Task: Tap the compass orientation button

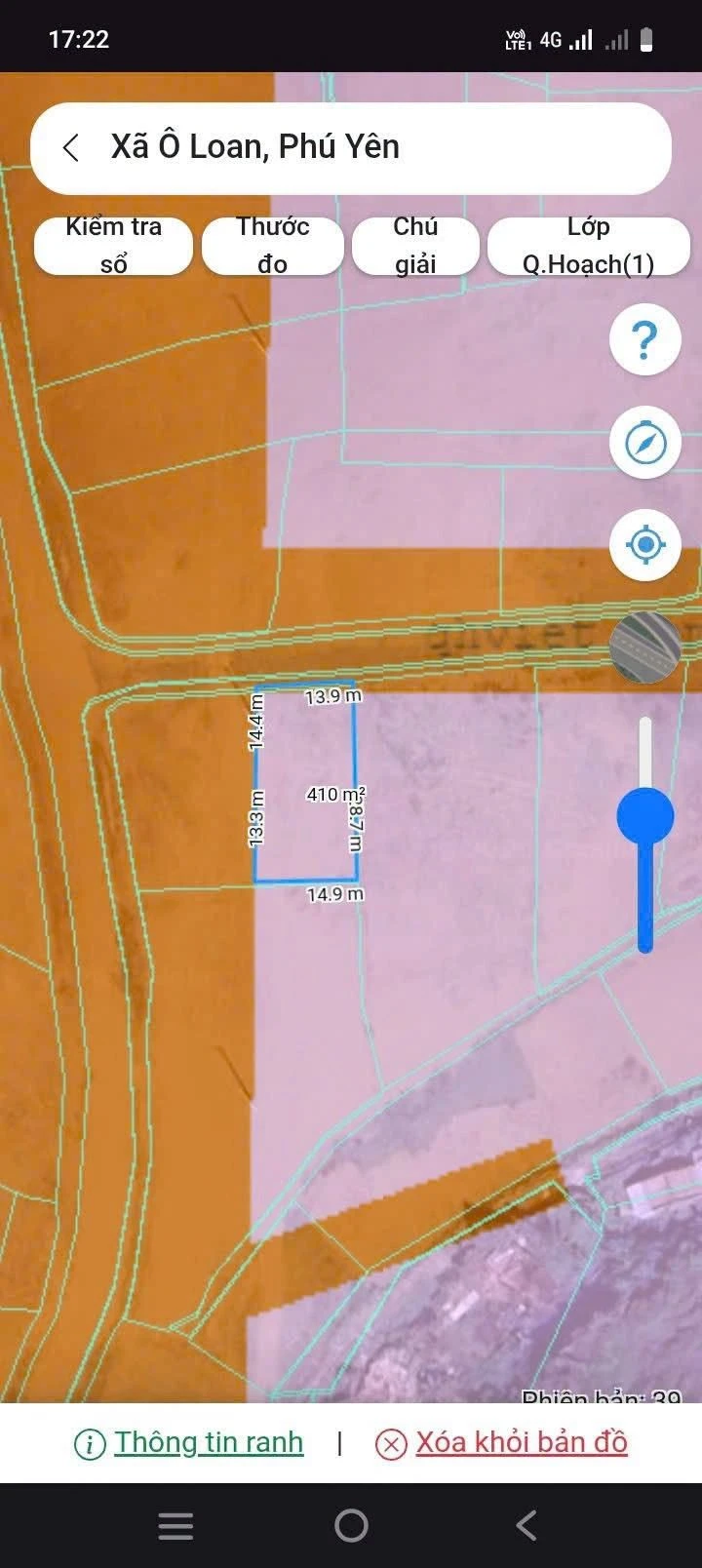Action: (x=644, y=443)
